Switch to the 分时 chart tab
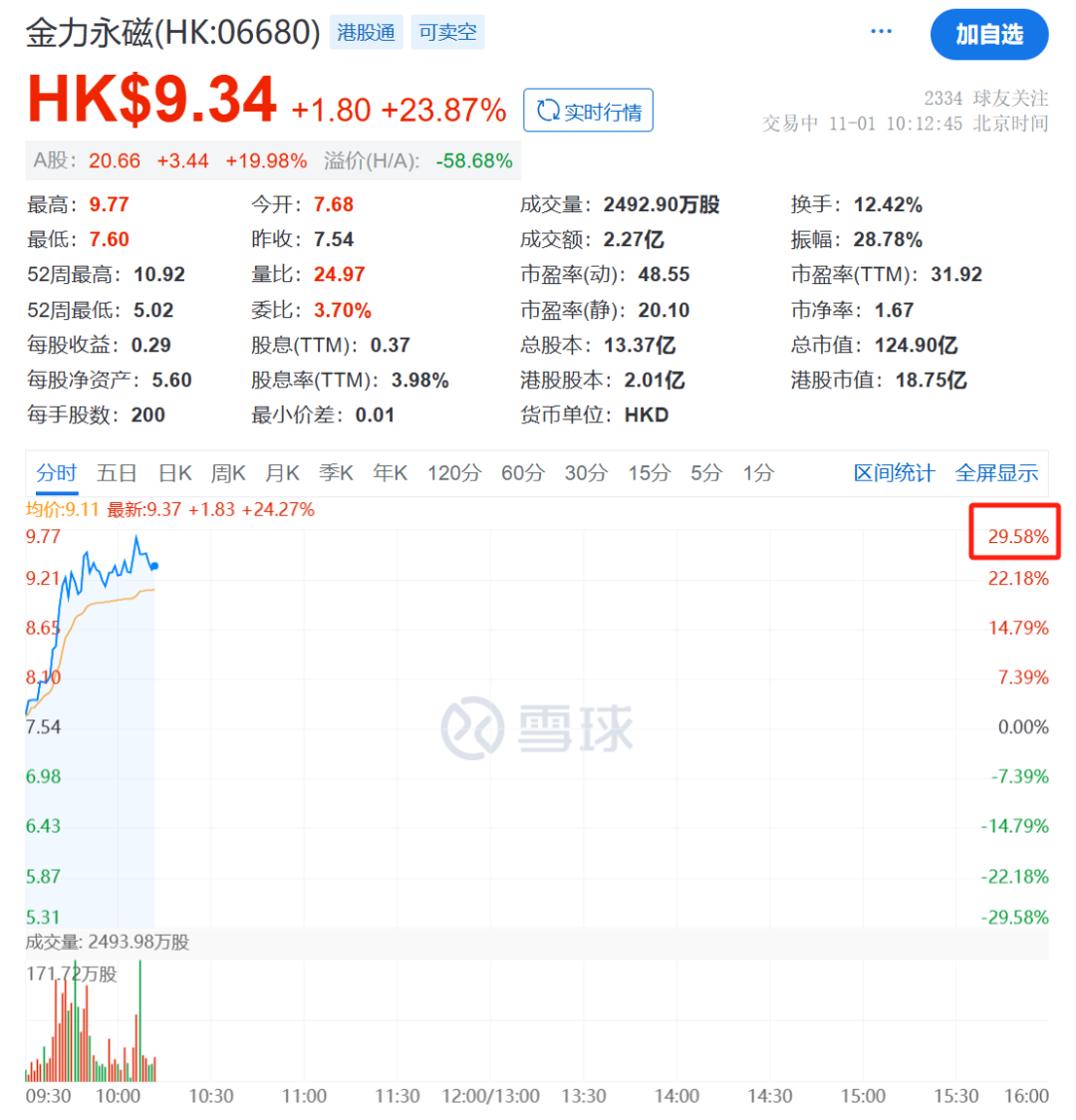 click(56, 473)
